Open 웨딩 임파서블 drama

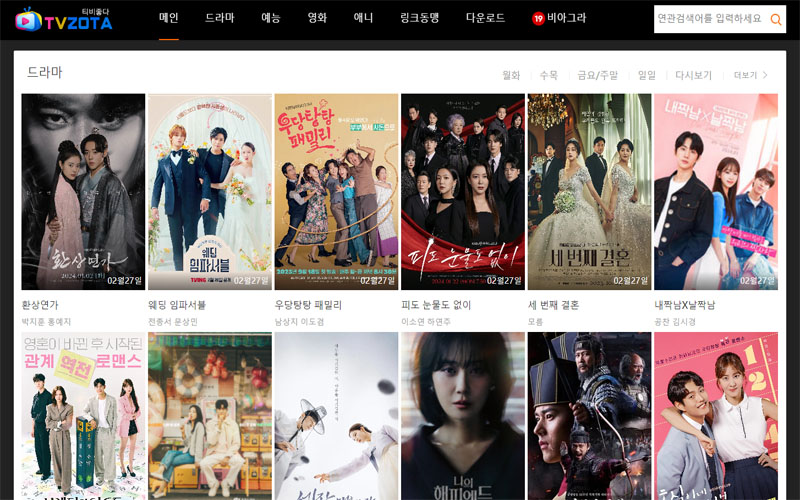point(209,192)
